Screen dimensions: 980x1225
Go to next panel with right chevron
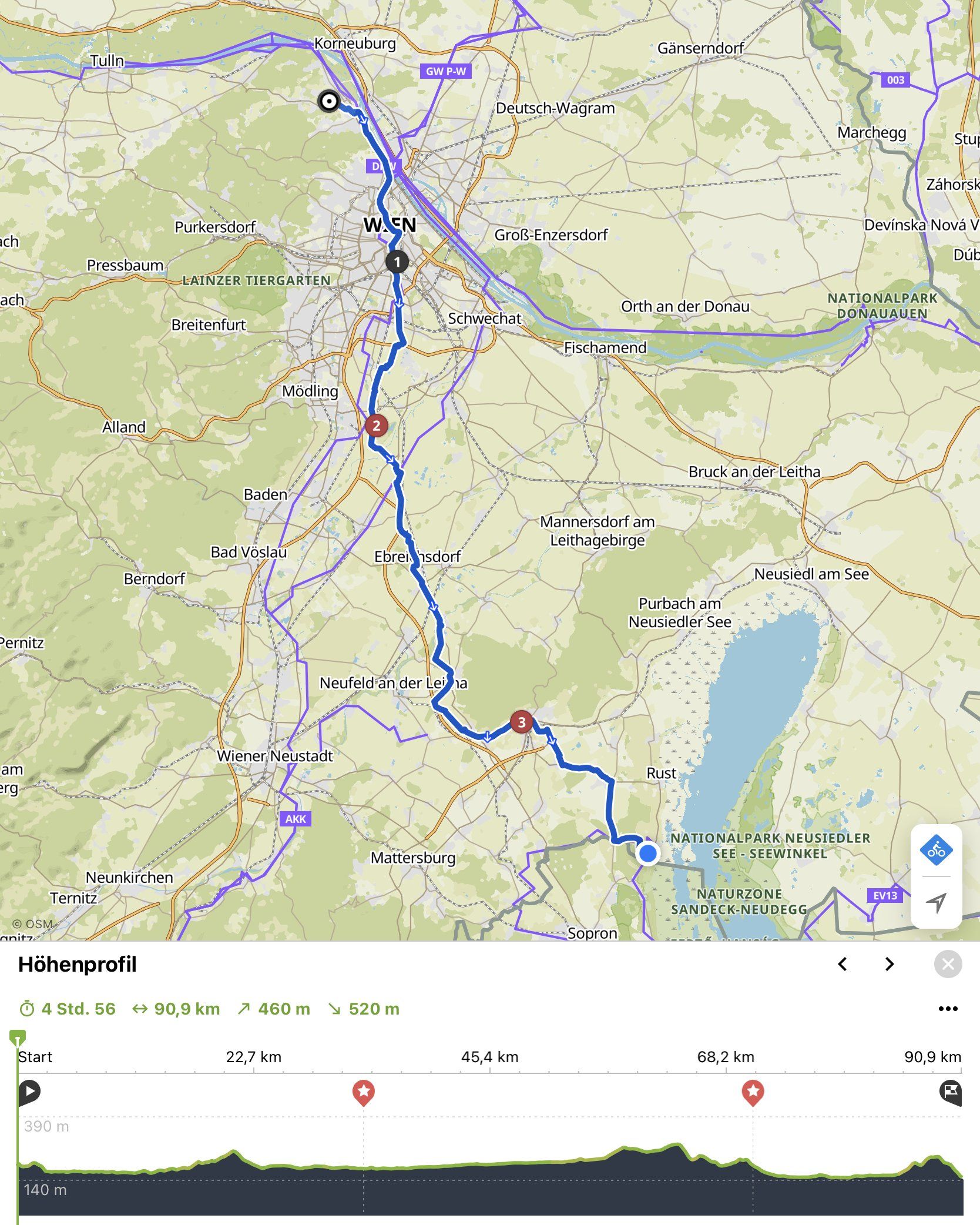pos(890,964)
